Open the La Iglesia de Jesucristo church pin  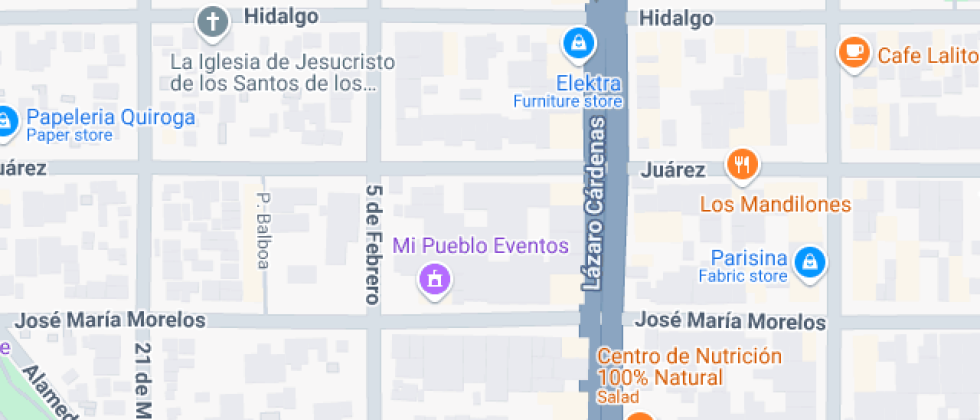click(211, 21)
